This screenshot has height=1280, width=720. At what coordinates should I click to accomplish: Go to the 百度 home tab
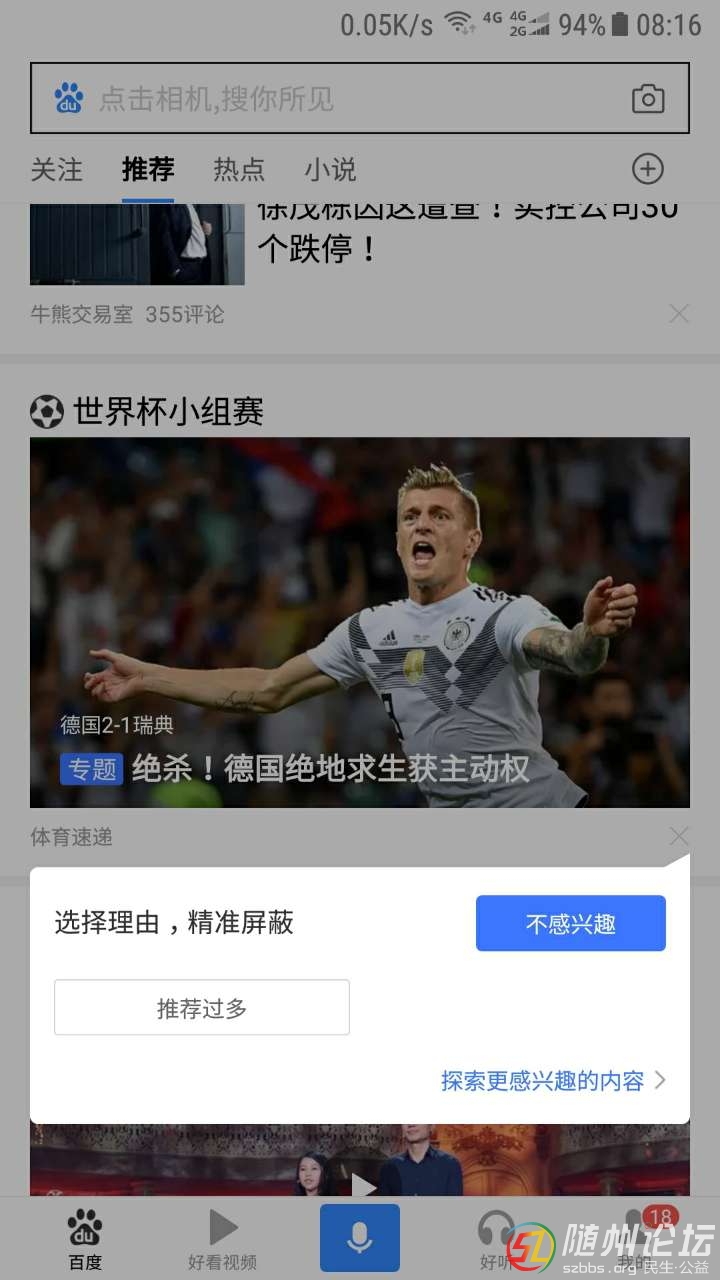pyautogui.click(x=85, y=1238)
